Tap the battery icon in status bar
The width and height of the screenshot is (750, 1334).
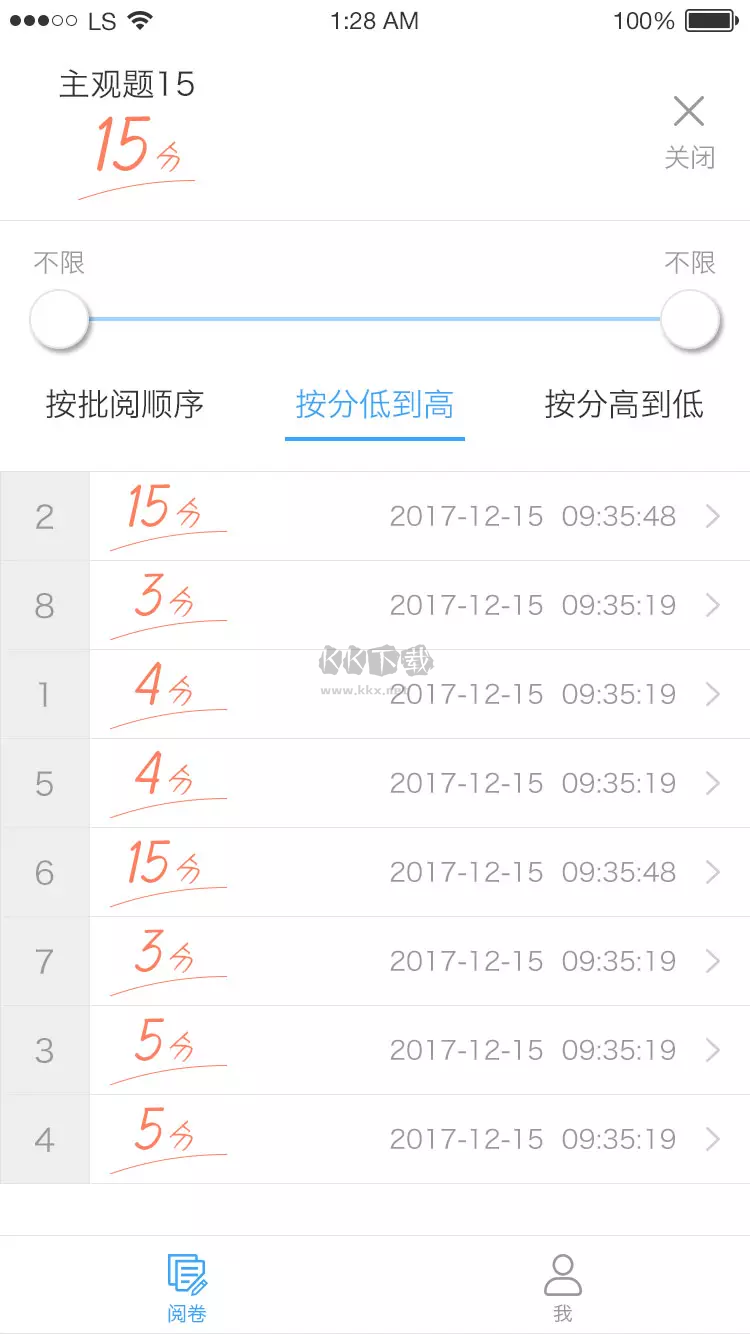[x=711, y=20]
